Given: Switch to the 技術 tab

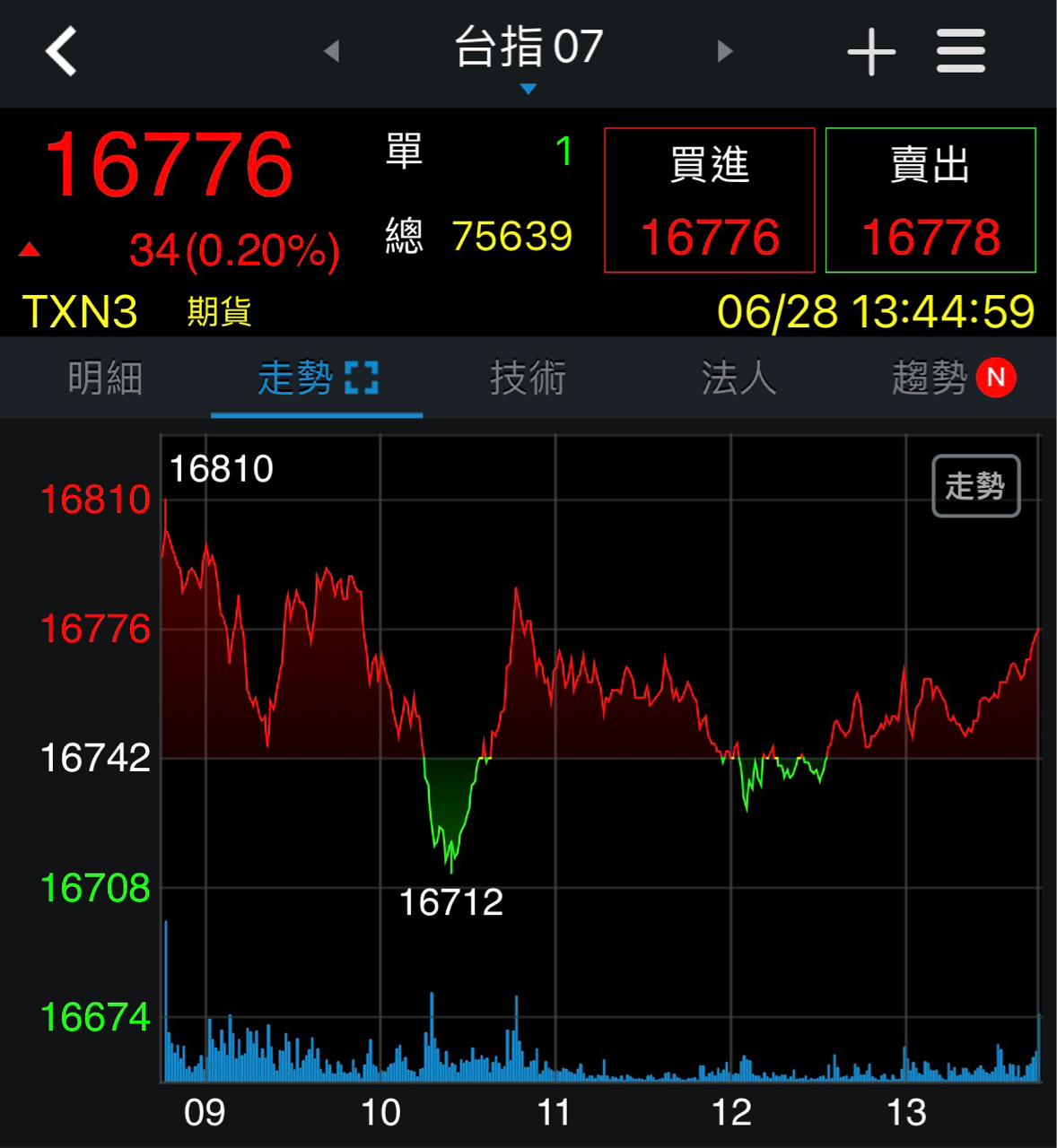Looking at the screenshot, I should point(528,378).
